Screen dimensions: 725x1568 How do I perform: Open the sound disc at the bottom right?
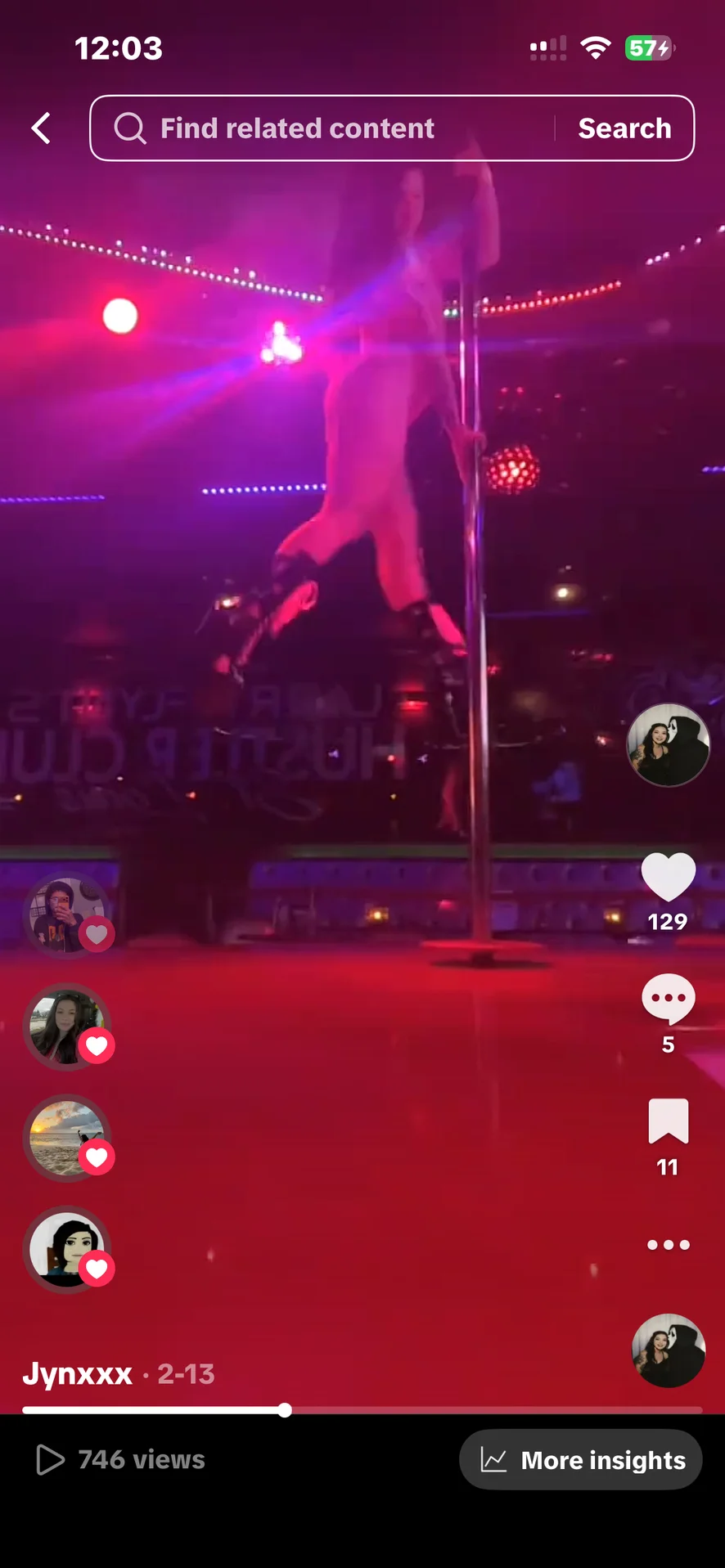tap(668, 1350)
